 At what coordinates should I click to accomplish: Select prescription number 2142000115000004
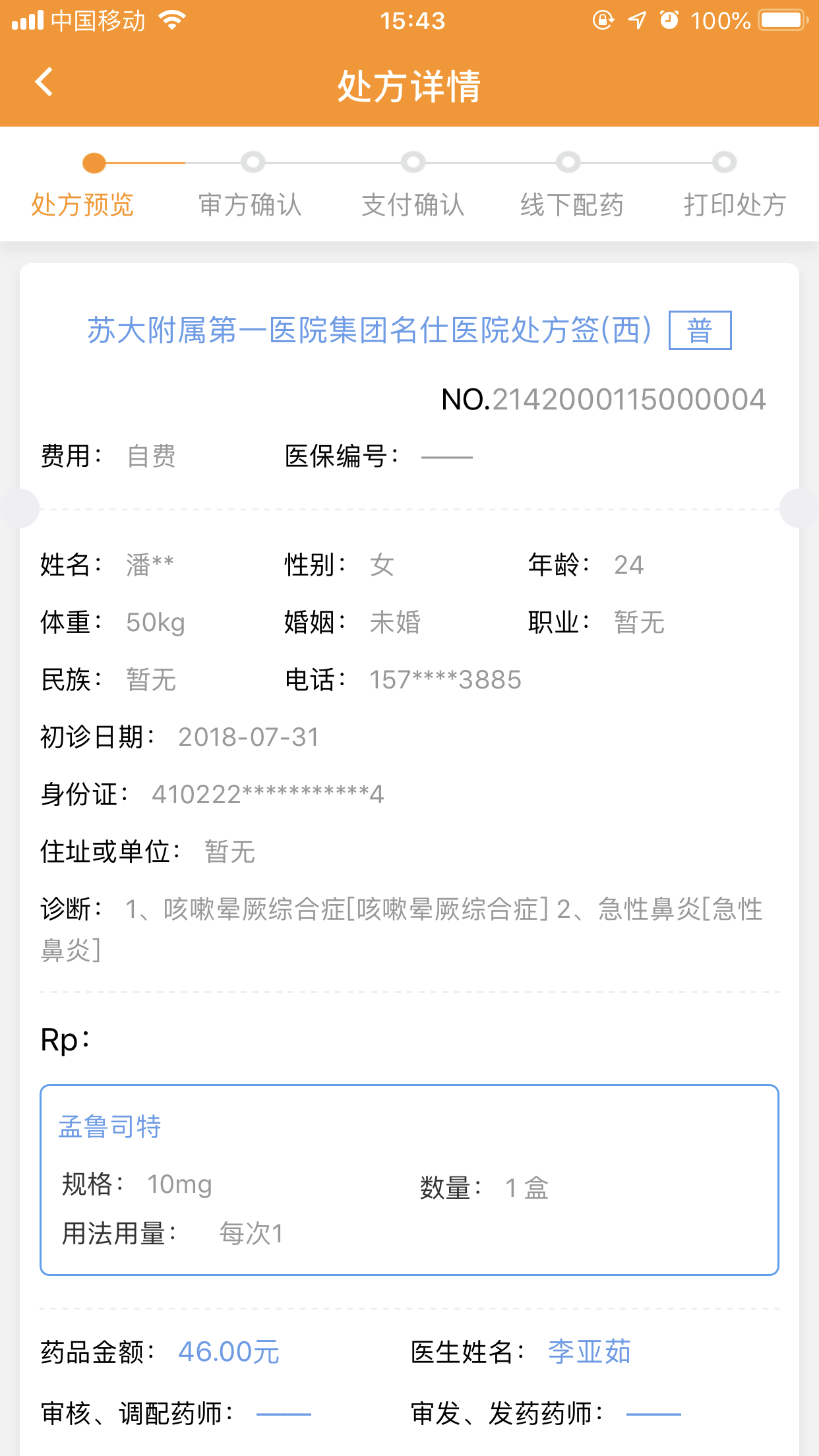tap(630, 398)
